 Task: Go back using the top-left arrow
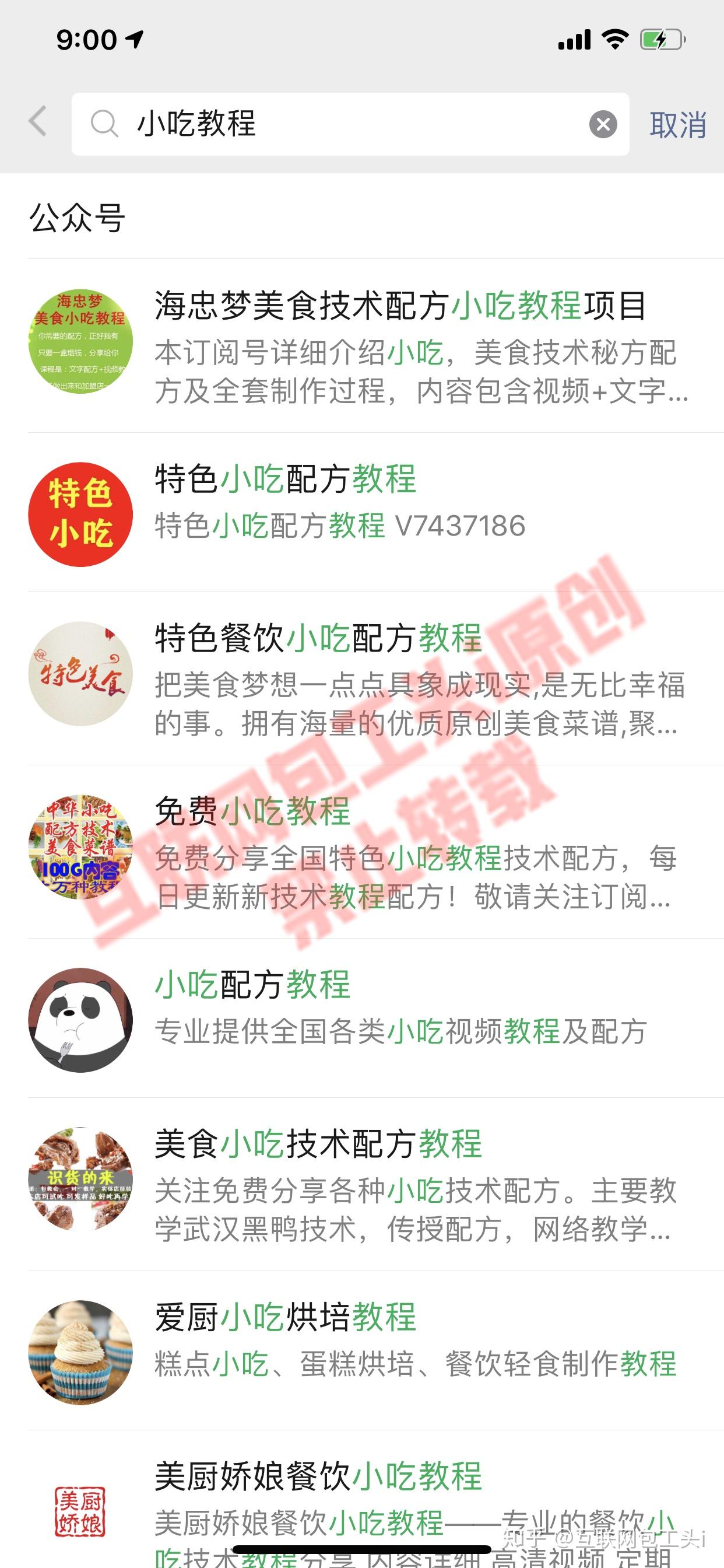tap(38, 122)
